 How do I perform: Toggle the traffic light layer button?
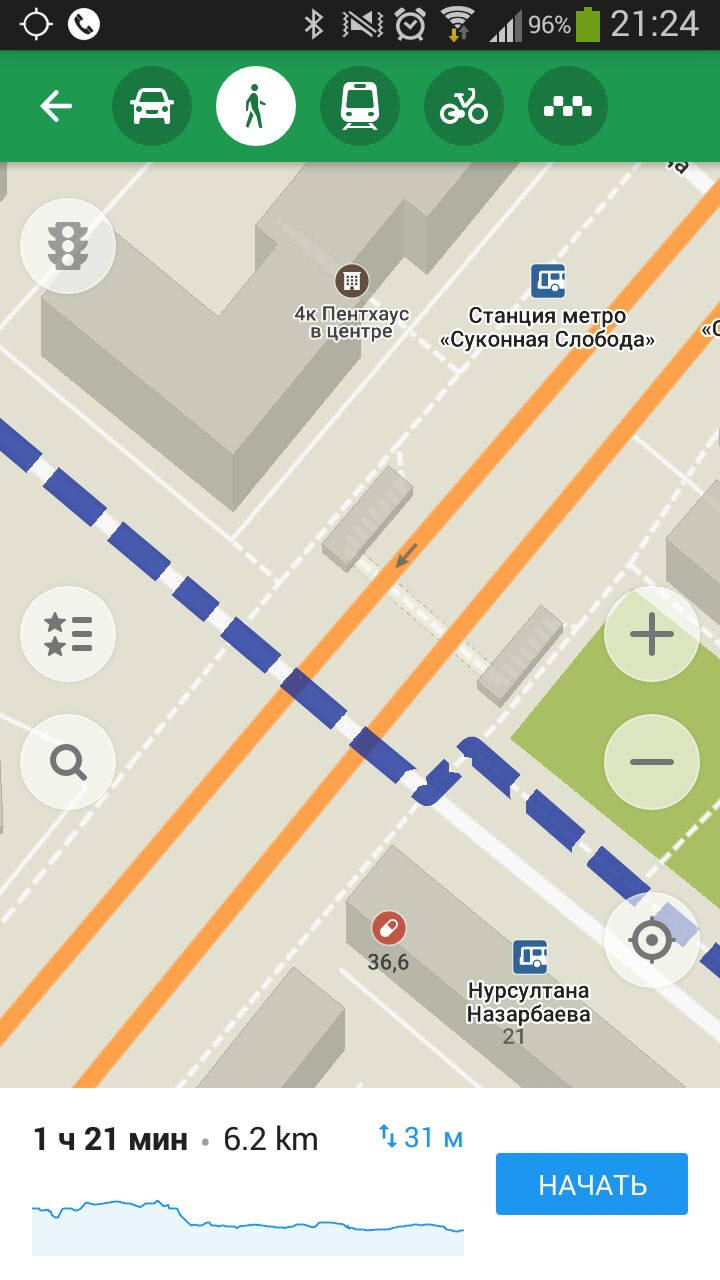68,246
